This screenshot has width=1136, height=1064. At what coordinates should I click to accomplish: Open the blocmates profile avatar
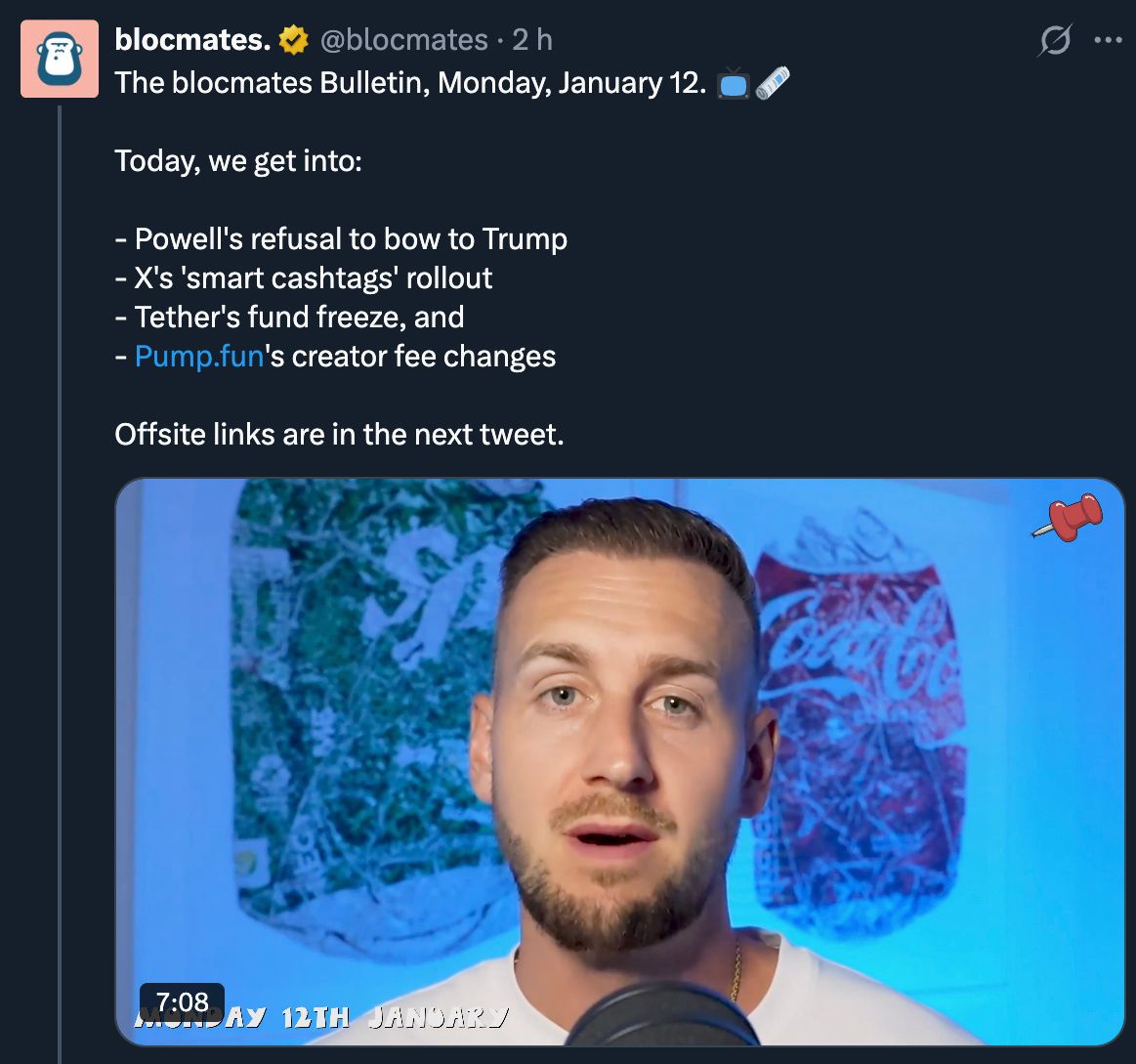(60, 59)
